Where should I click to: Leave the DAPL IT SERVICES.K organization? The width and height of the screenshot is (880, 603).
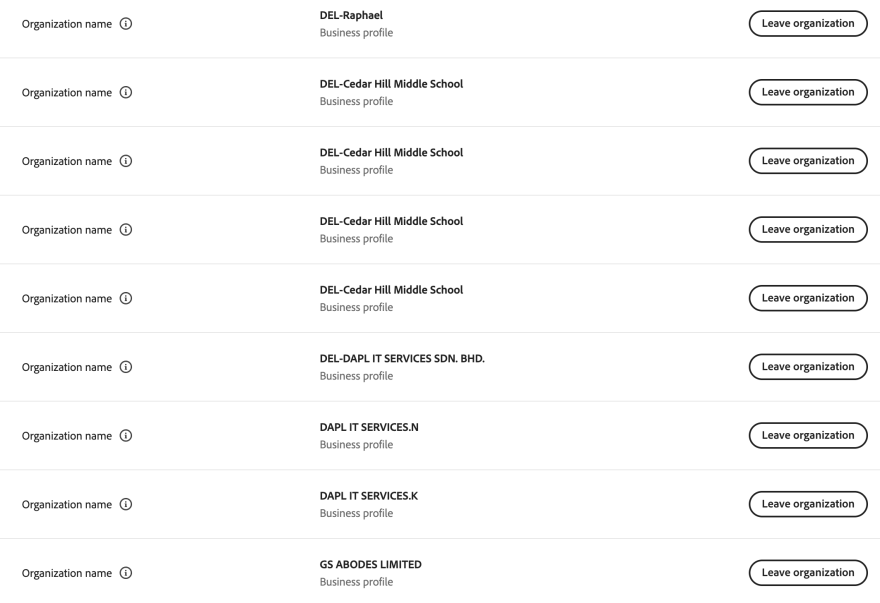pyautogui.click(x=807, y=504)
